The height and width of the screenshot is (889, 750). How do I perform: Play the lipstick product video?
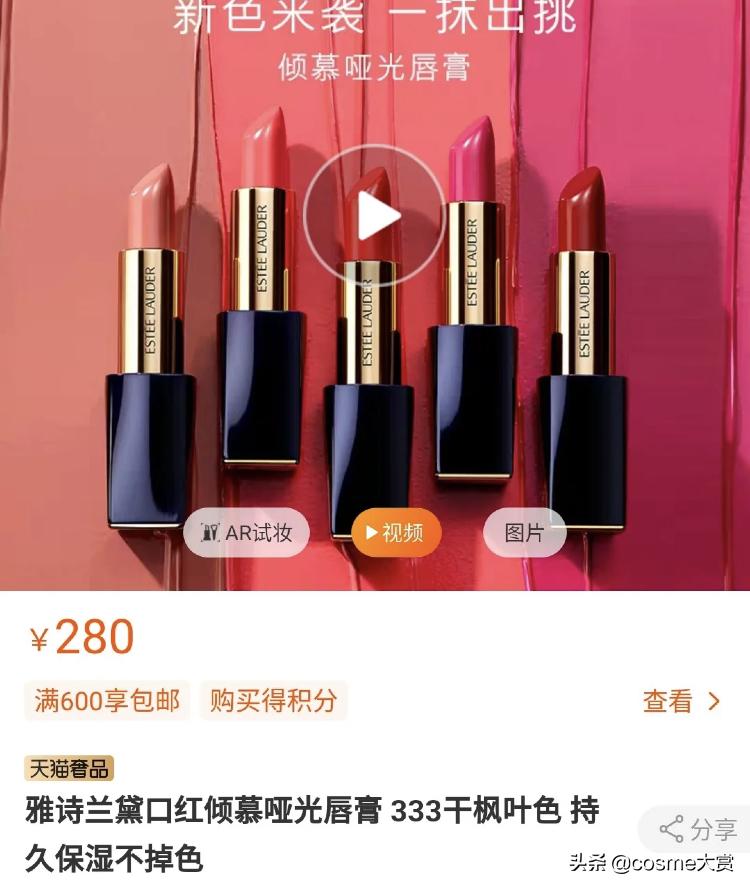pyautogui.click(x=374, y=216)
